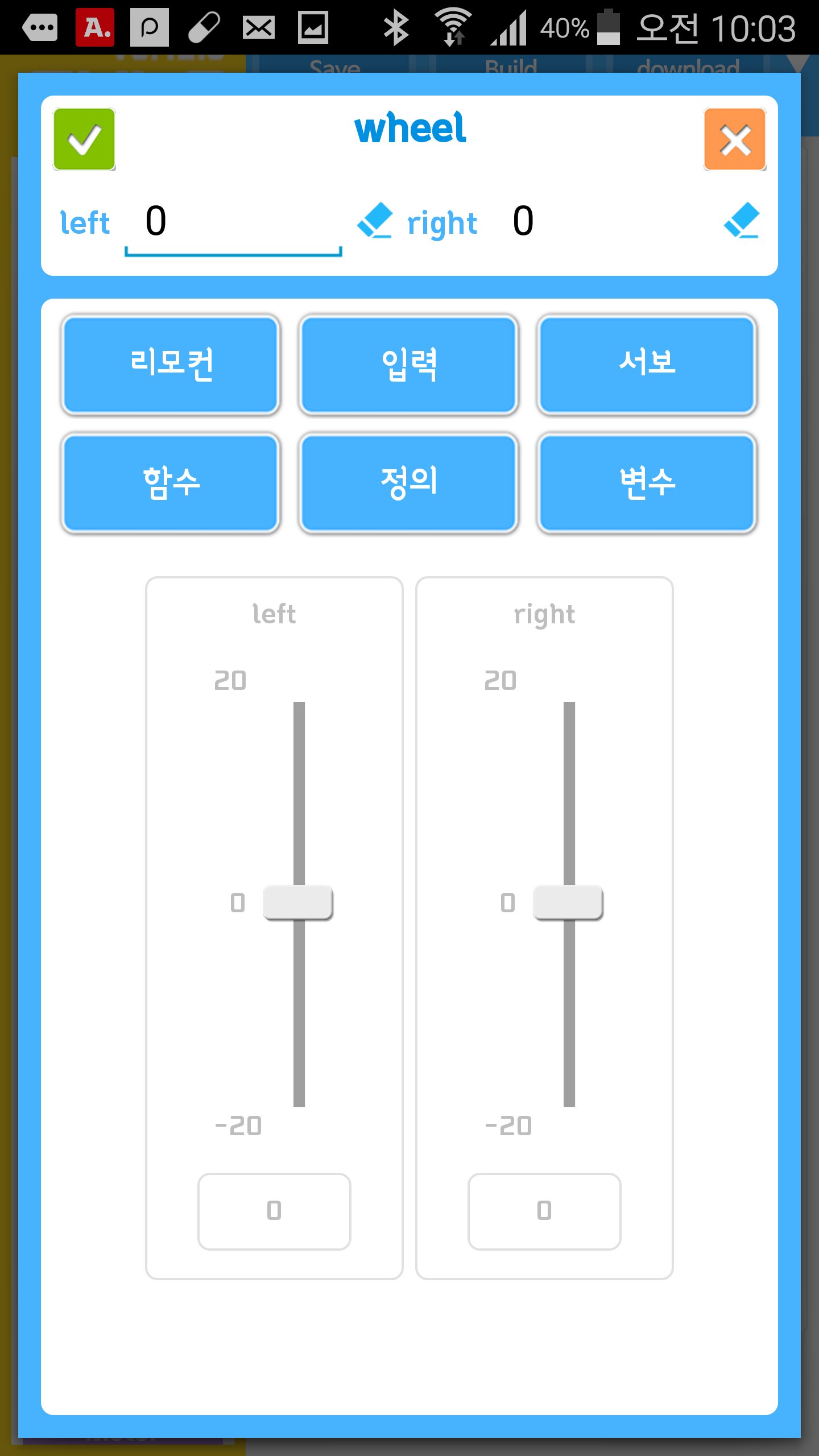Tap the eraser icon next to left value
Screen dimensions: 819x1456
[377, 222]
